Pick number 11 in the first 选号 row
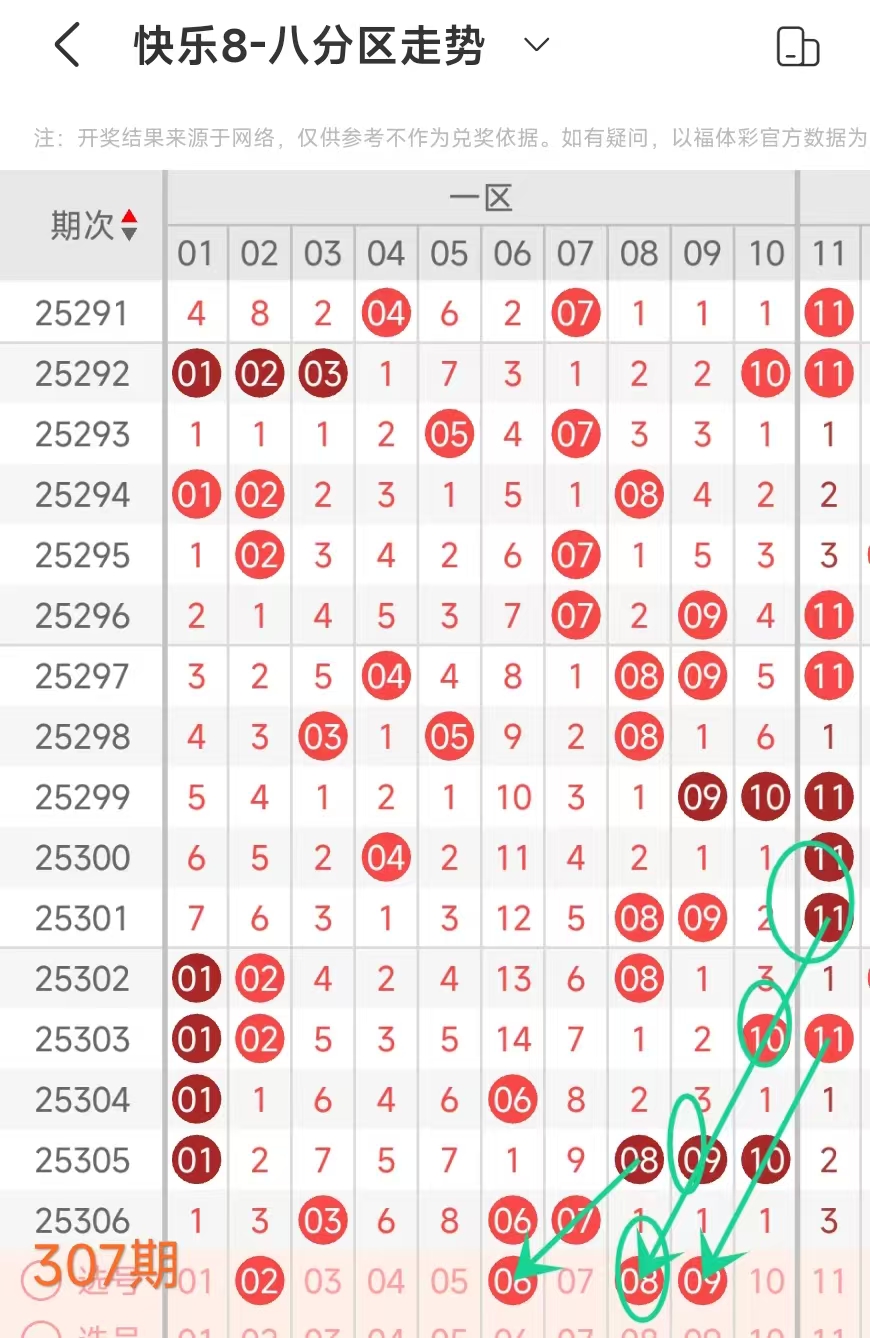Screen dimensions: 870x1338 [x=828, y=1281]
